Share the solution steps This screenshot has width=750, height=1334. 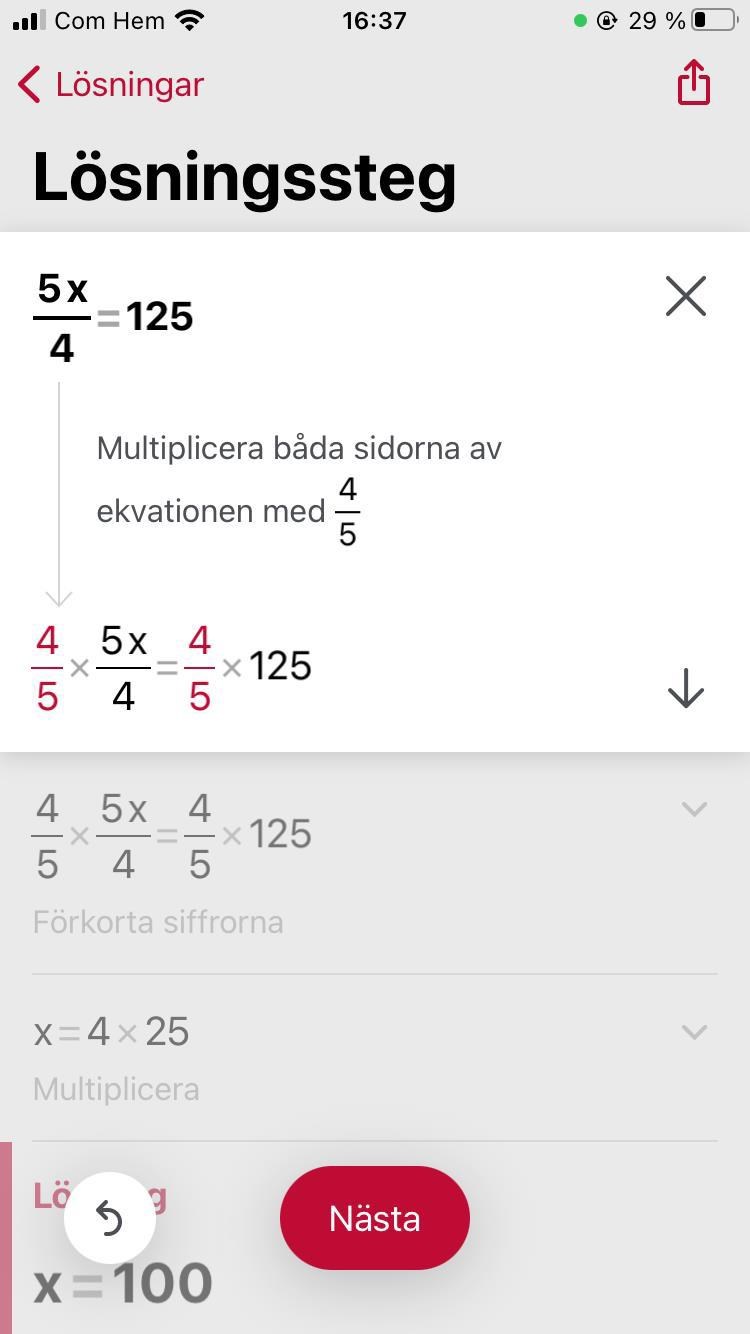click(693, 83)
